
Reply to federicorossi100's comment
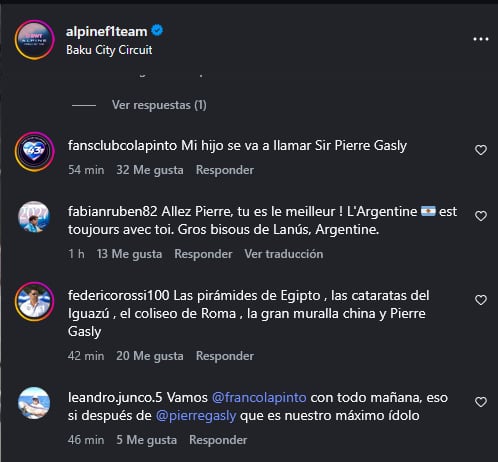[x=225, y=356]
